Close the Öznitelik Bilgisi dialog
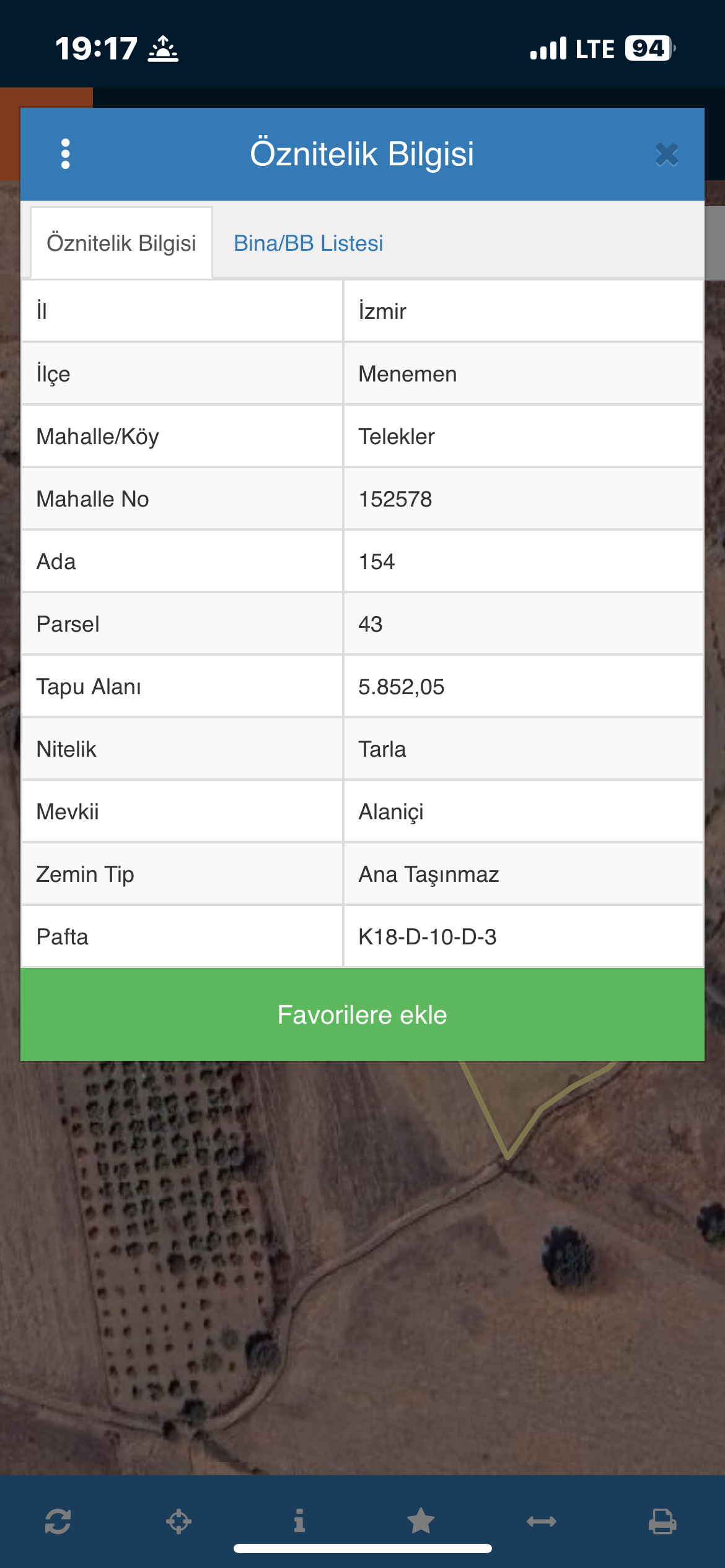Image resolution: width=725 pixels, height=1568 pixels. (x=667, y=154)
